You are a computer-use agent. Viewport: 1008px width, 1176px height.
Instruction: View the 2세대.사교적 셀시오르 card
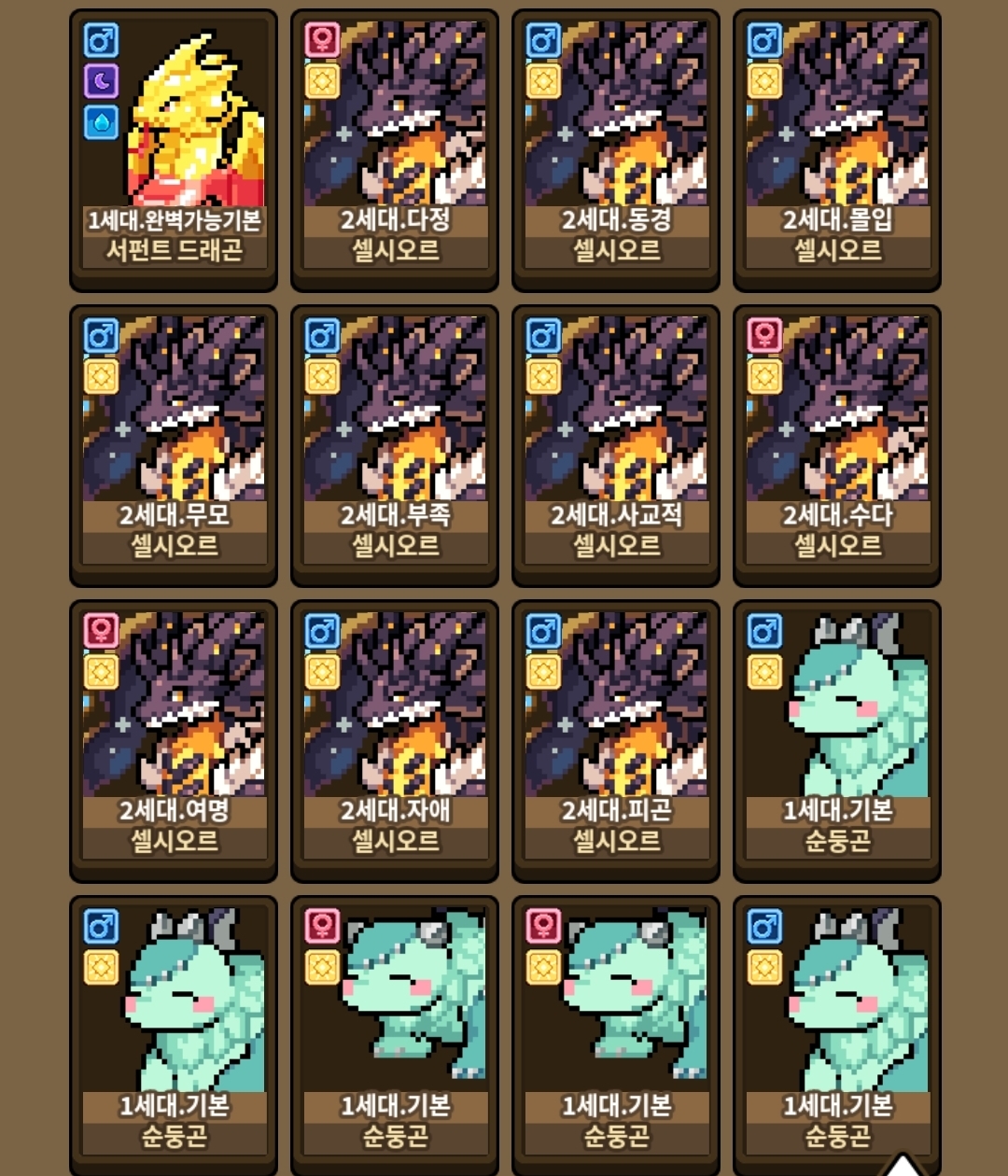(616, 444)
